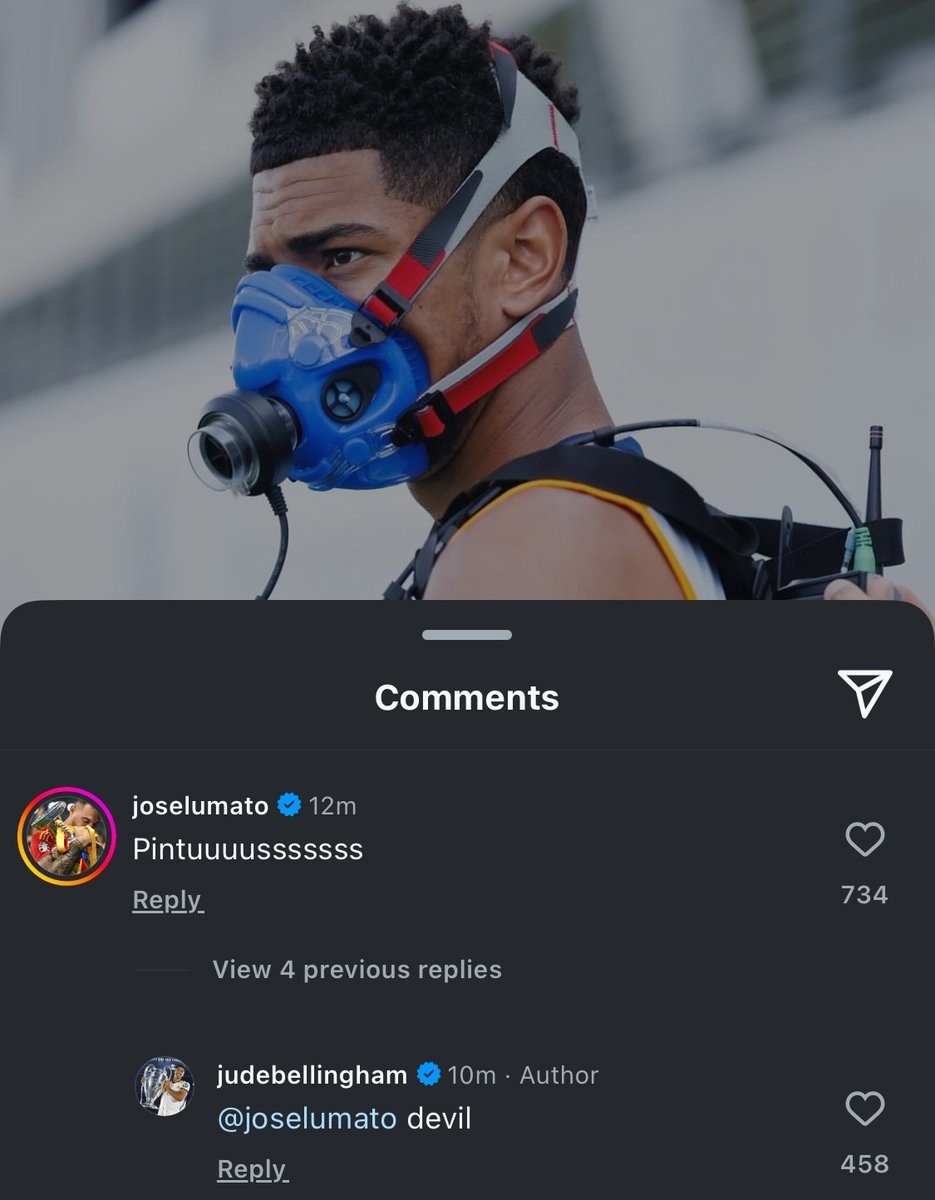Viewport: 935px width, 1200px height.
Task: Open judebellingham's profile from username
Action: click(311, 1075)
